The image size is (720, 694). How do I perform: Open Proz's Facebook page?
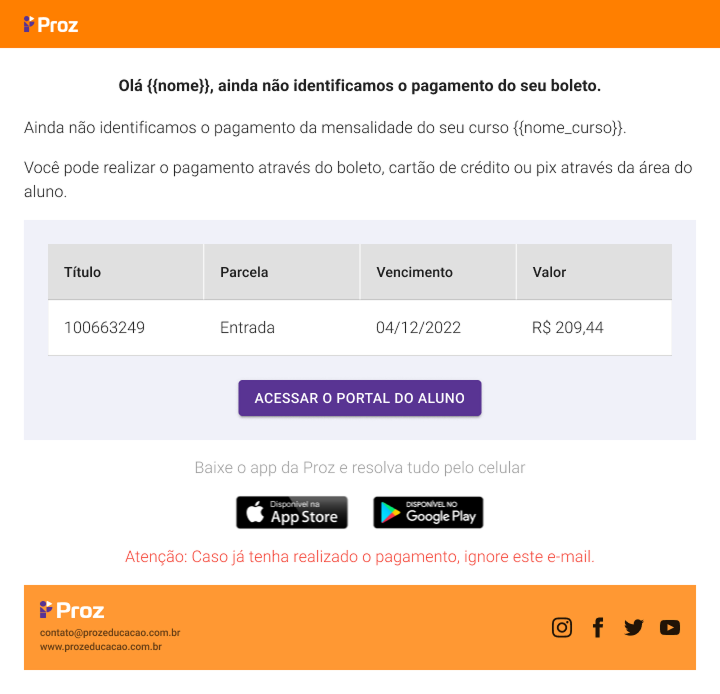598,627
